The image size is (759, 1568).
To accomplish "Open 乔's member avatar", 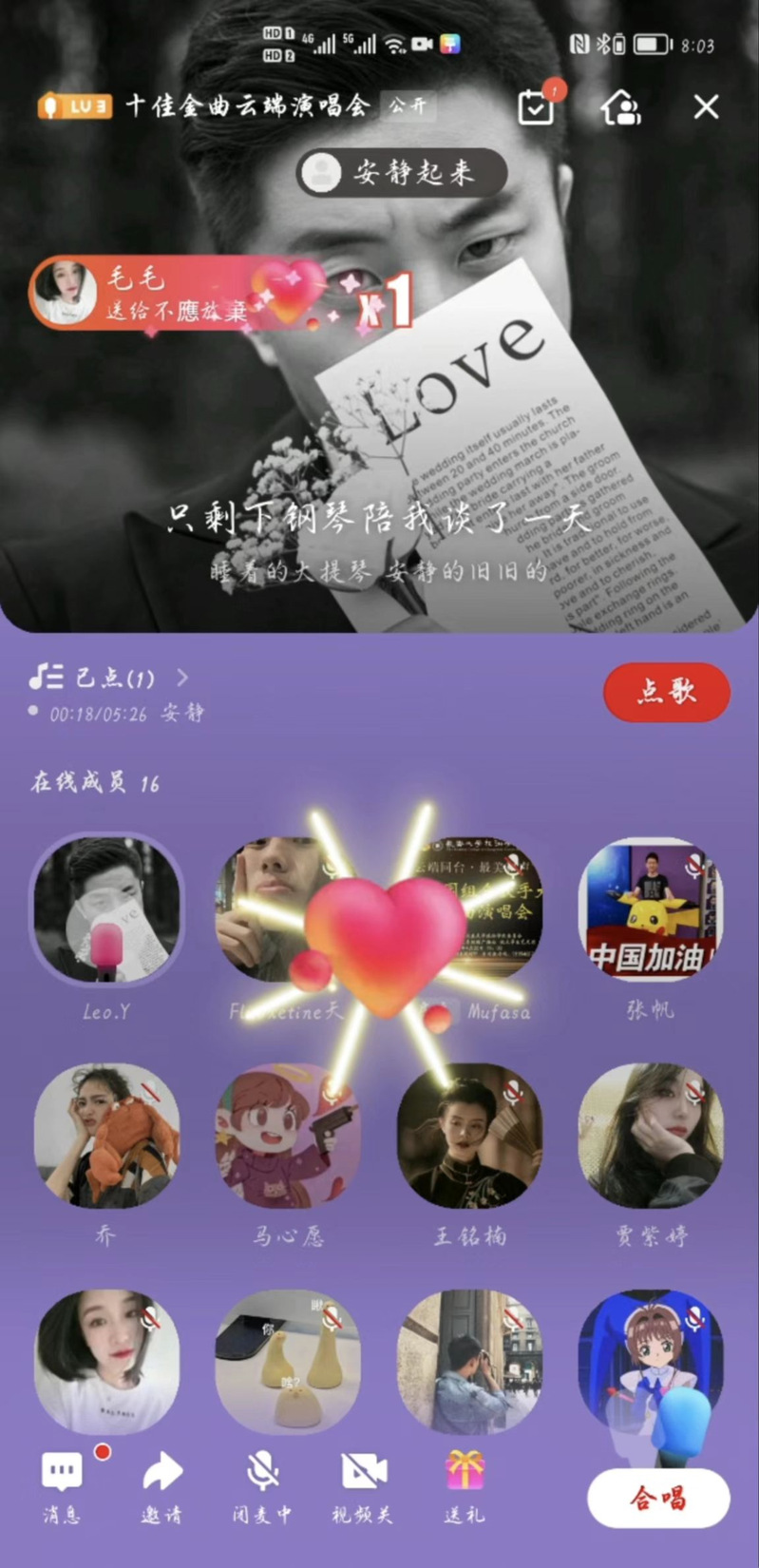I will [106, 1136].
